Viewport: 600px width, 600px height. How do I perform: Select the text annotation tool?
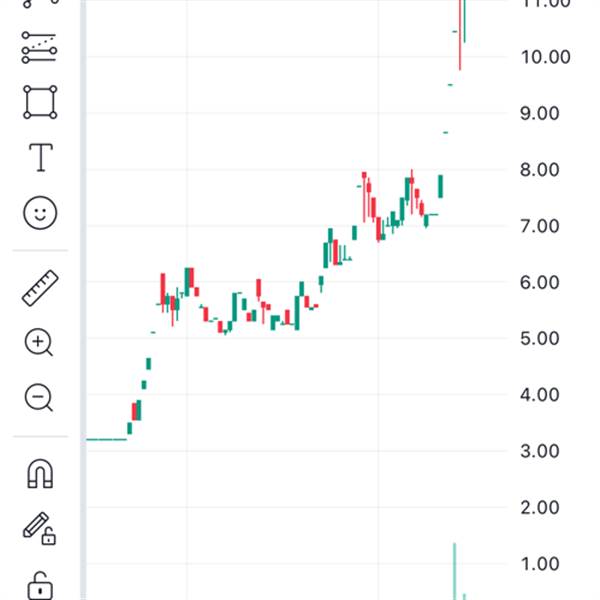point(40,157)
